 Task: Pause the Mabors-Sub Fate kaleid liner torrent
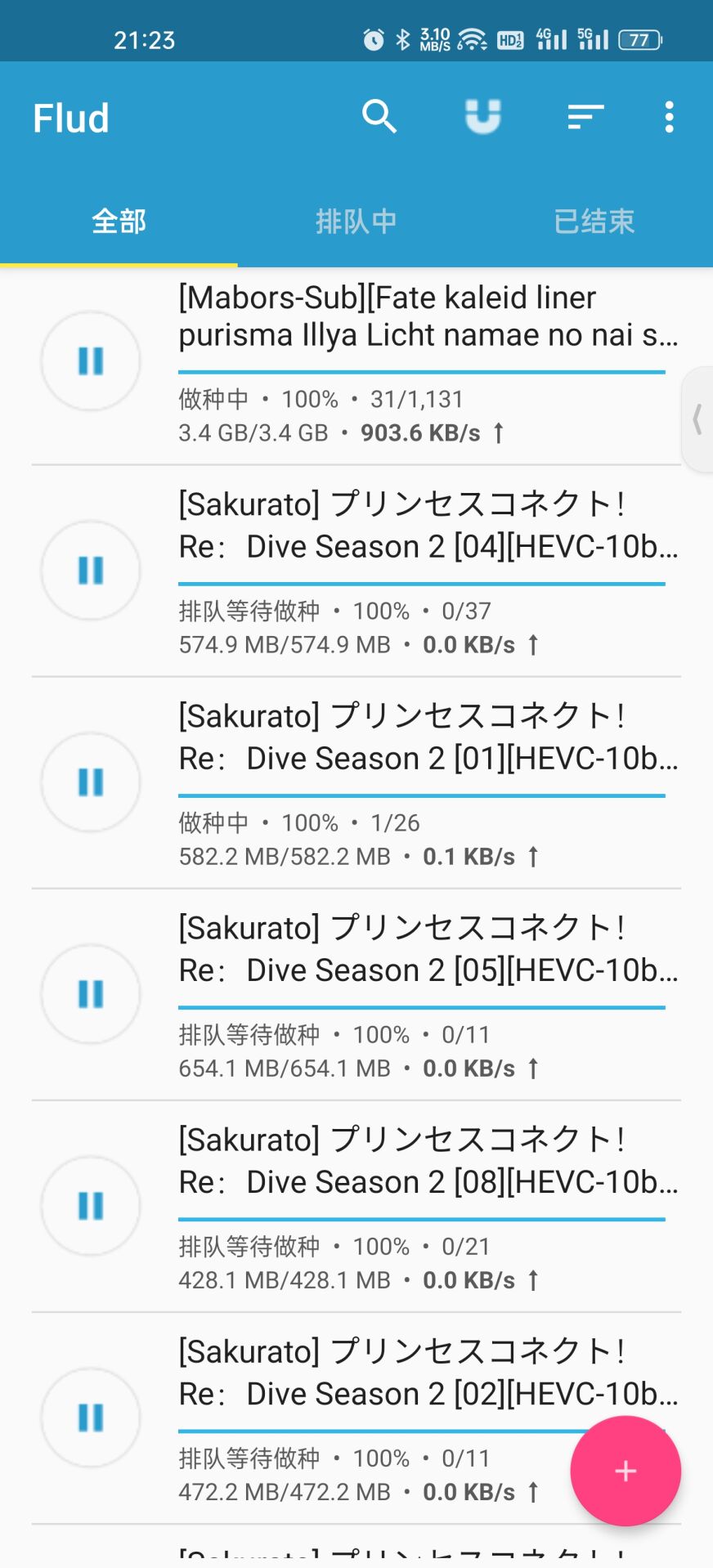click(x=91, y=361)
